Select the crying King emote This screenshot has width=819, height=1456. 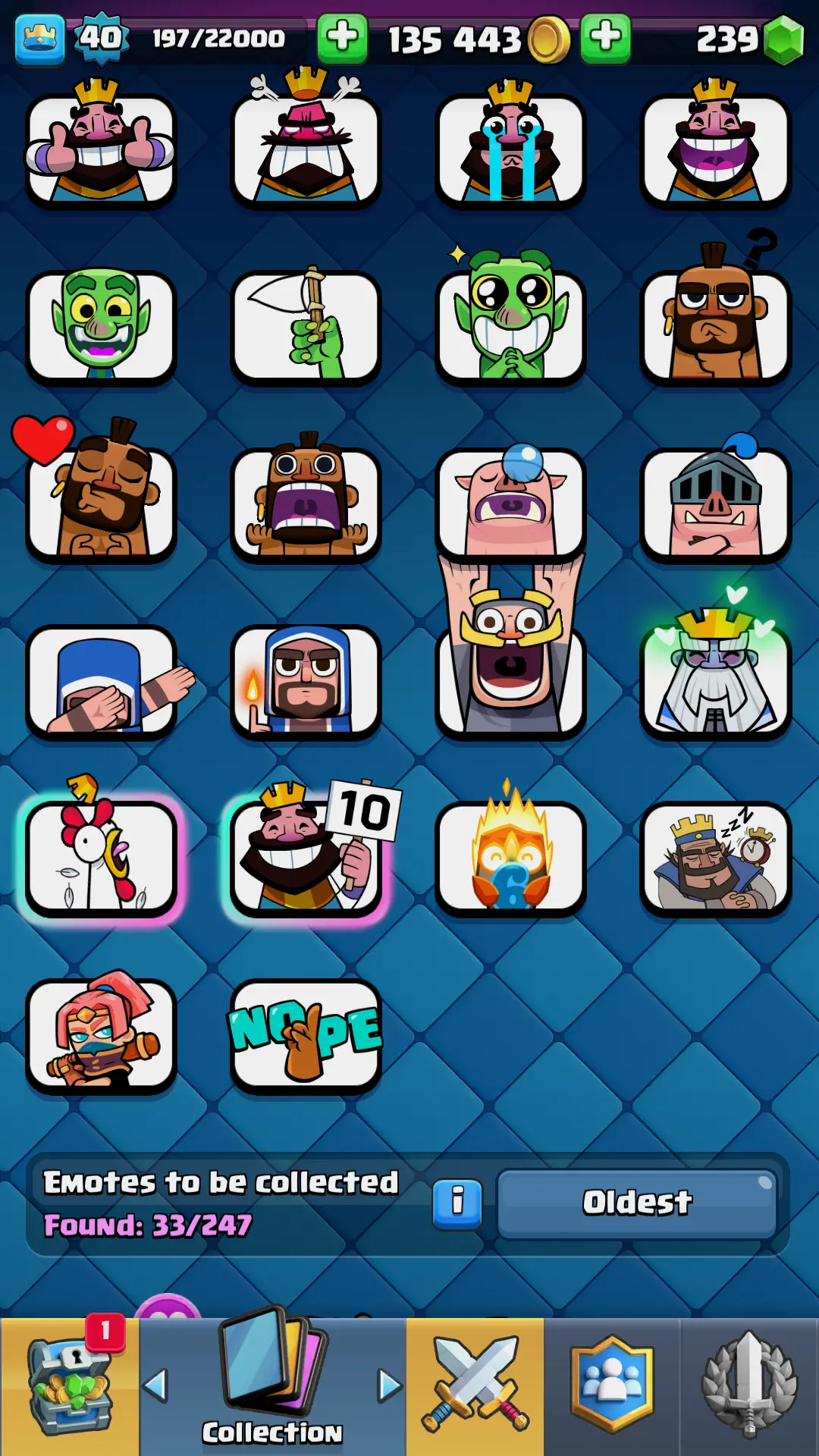pos(510,149)
